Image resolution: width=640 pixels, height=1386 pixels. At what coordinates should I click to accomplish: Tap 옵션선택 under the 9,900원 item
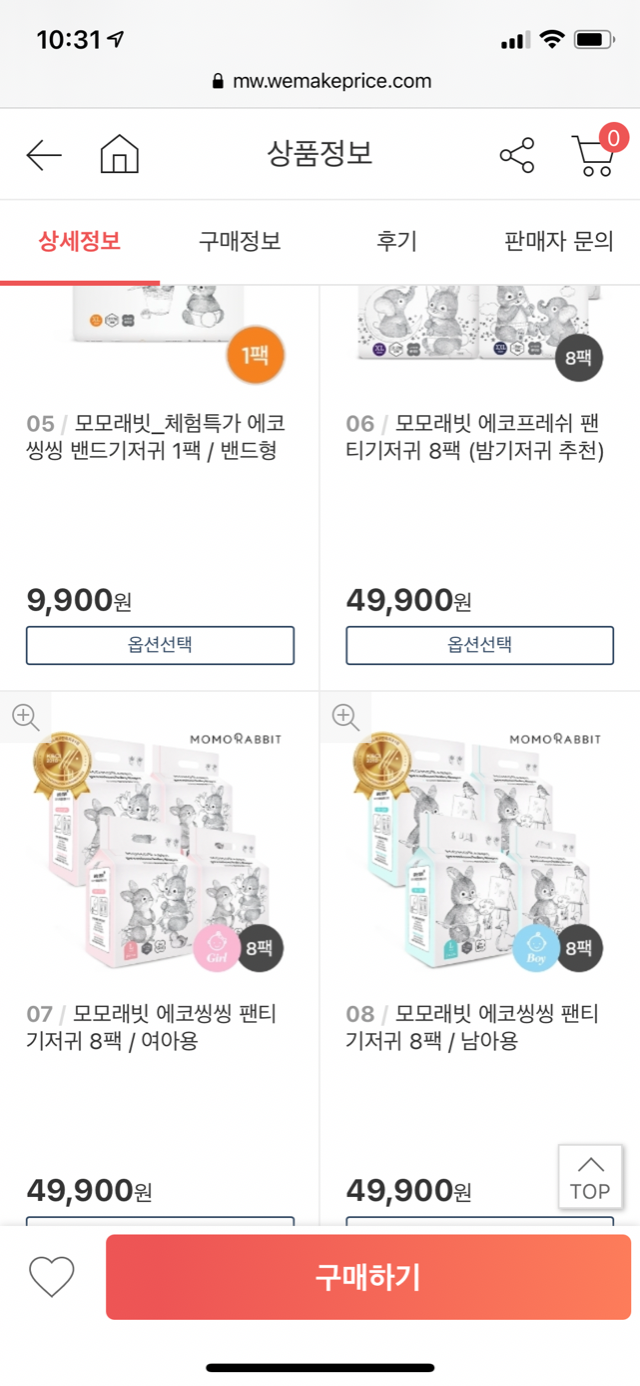160,645
